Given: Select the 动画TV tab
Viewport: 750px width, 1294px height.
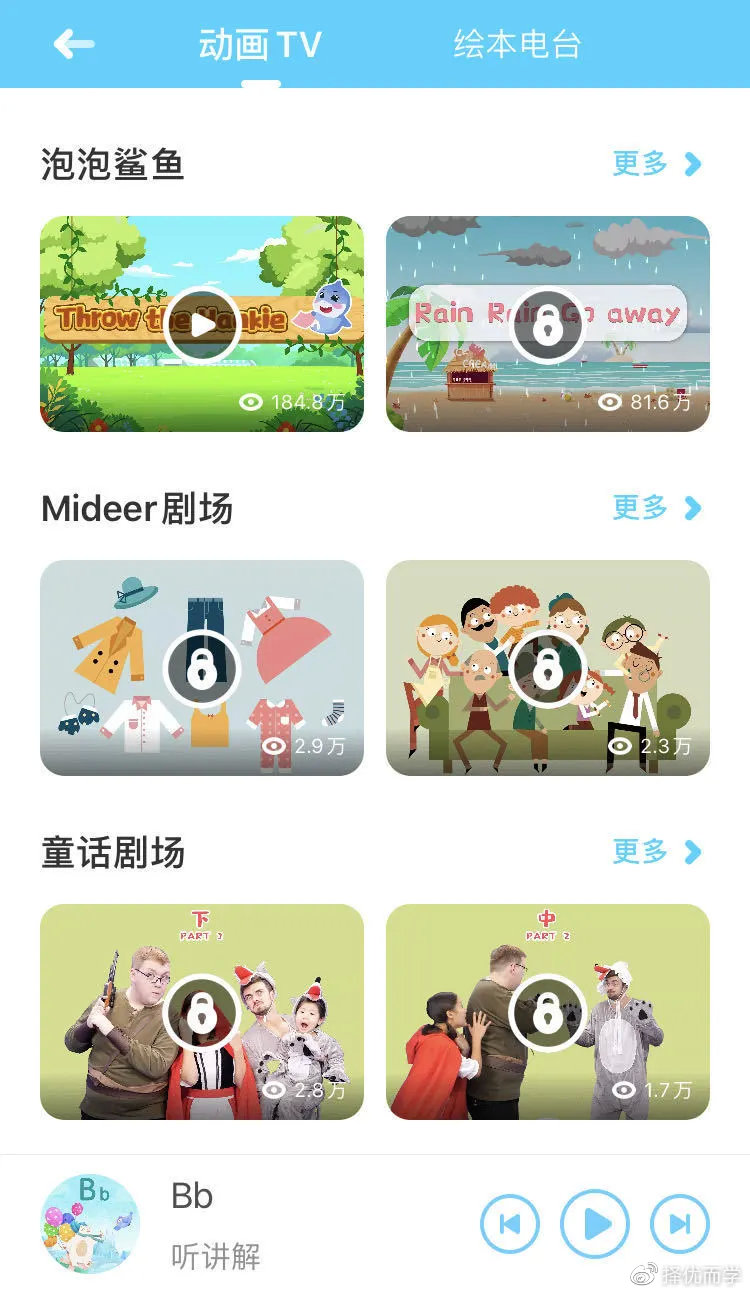Looking at the screenshot, I should click(260, 44).
